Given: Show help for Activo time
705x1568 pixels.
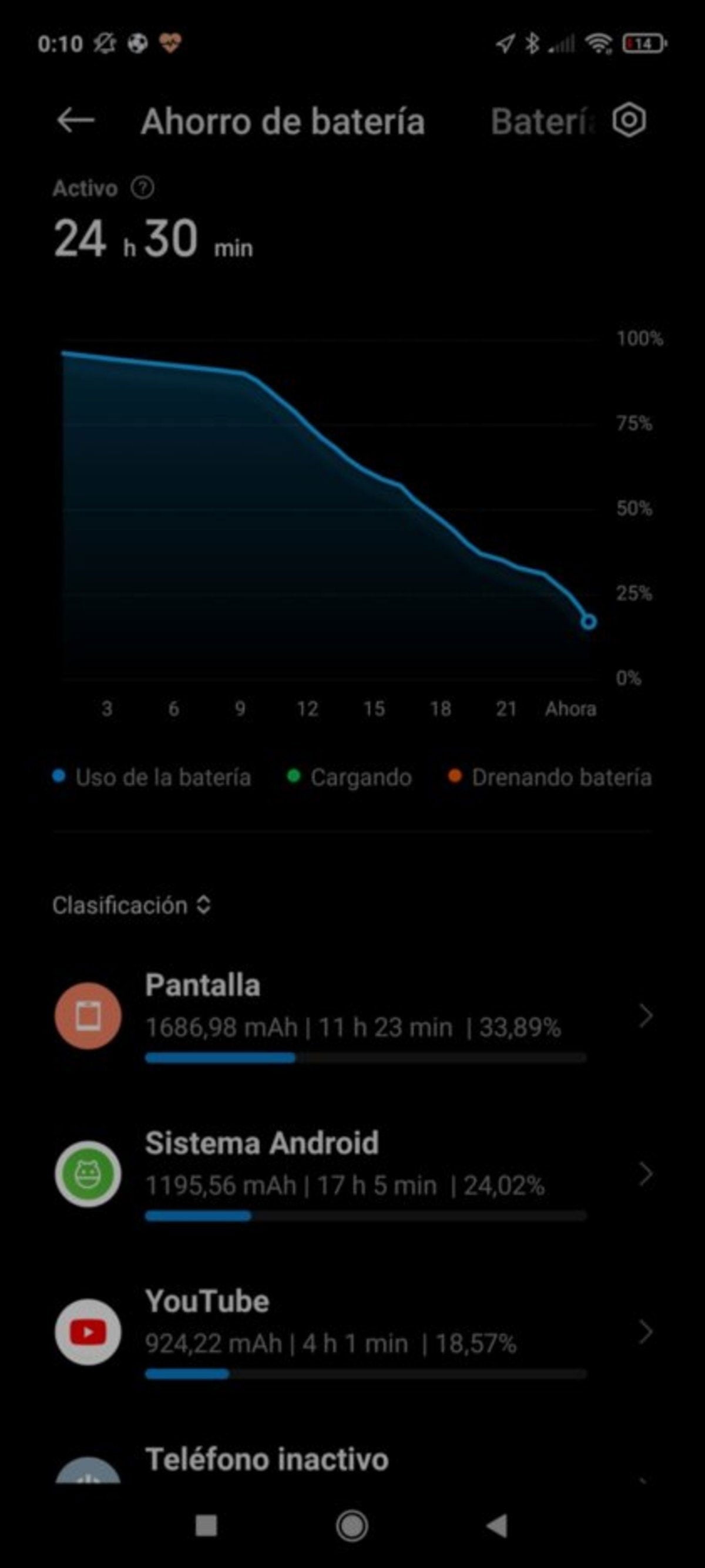Looking at the screenshot, I should tap(143, 188).
